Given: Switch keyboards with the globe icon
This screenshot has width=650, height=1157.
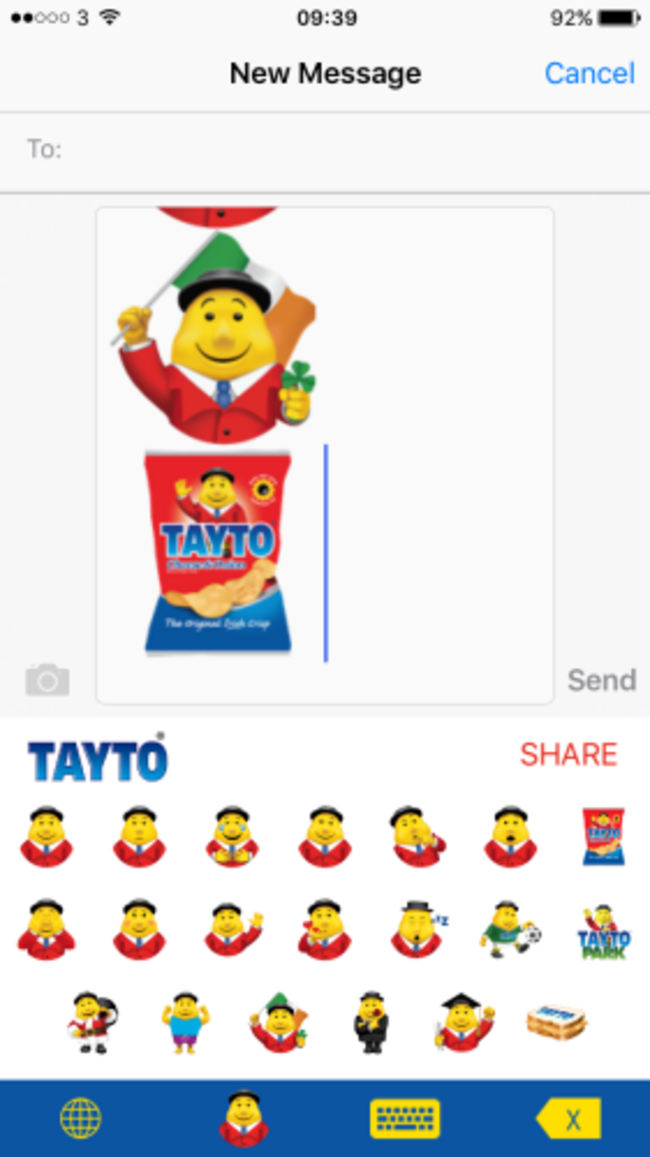Looking at the screenshot, I should [81, 1118].
